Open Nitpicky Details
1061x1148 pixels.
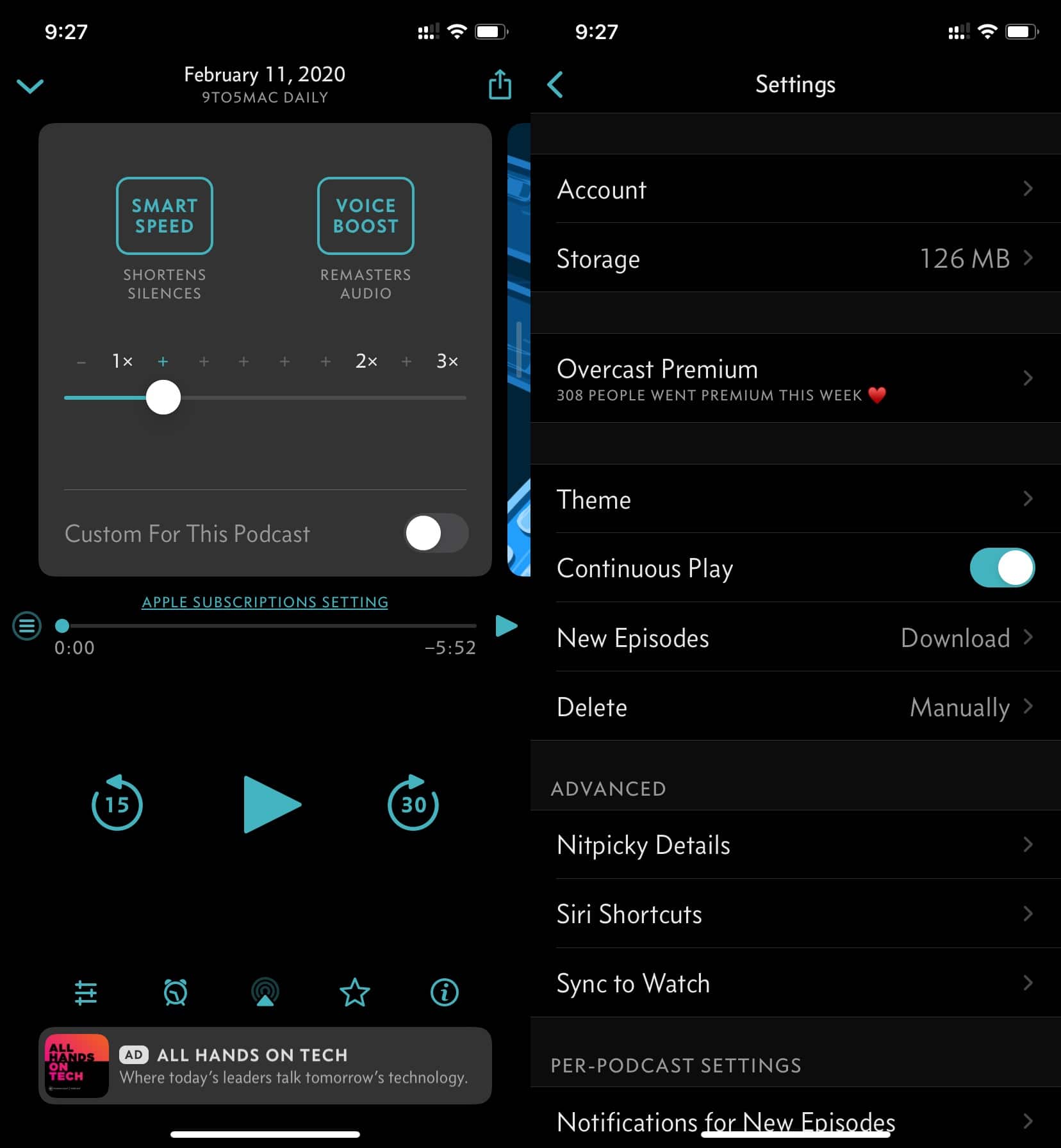point(795,845)
